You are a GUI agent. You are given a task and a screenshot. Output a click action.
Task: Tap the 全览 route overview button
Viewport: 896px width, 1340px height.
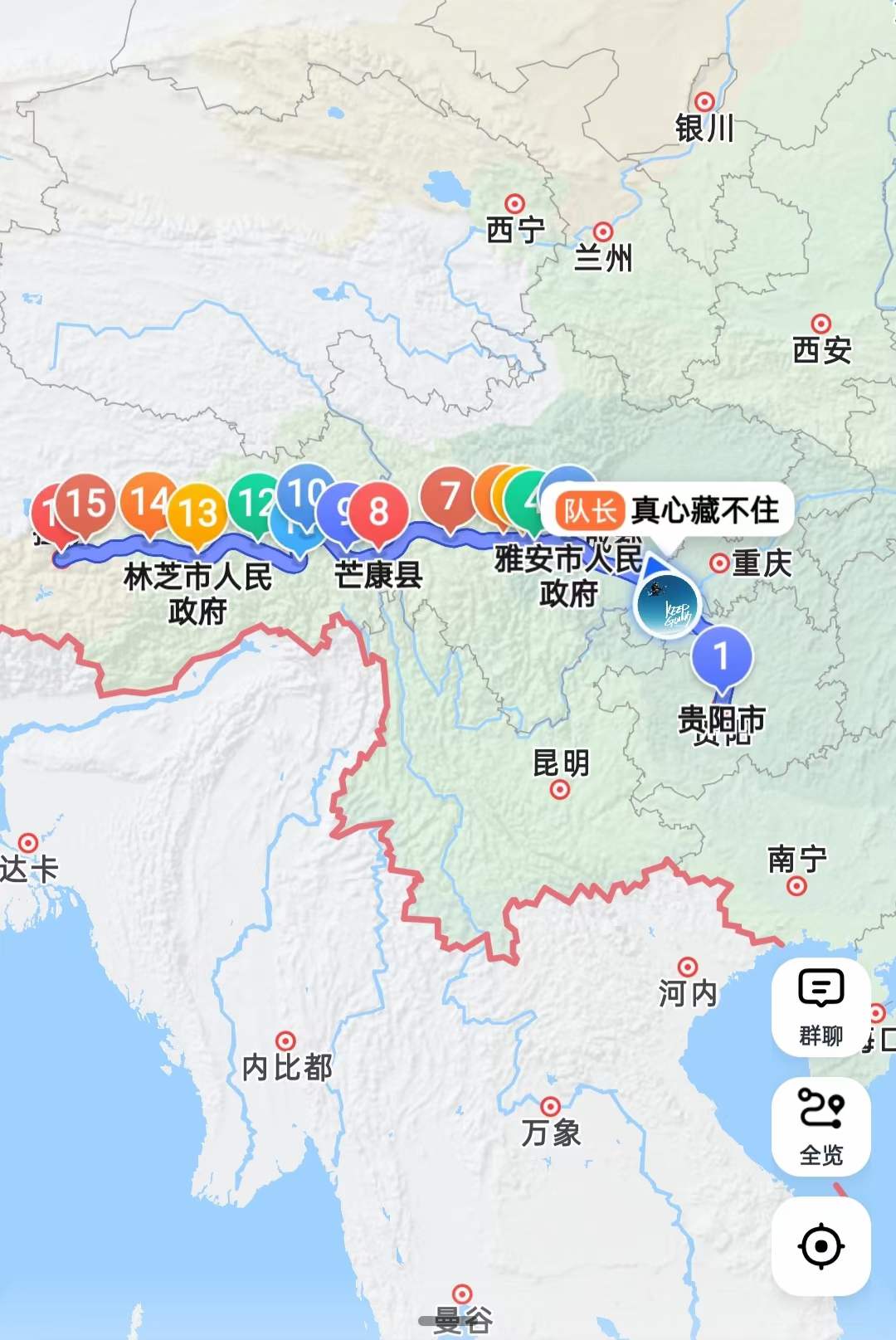tap(821, 1126)
